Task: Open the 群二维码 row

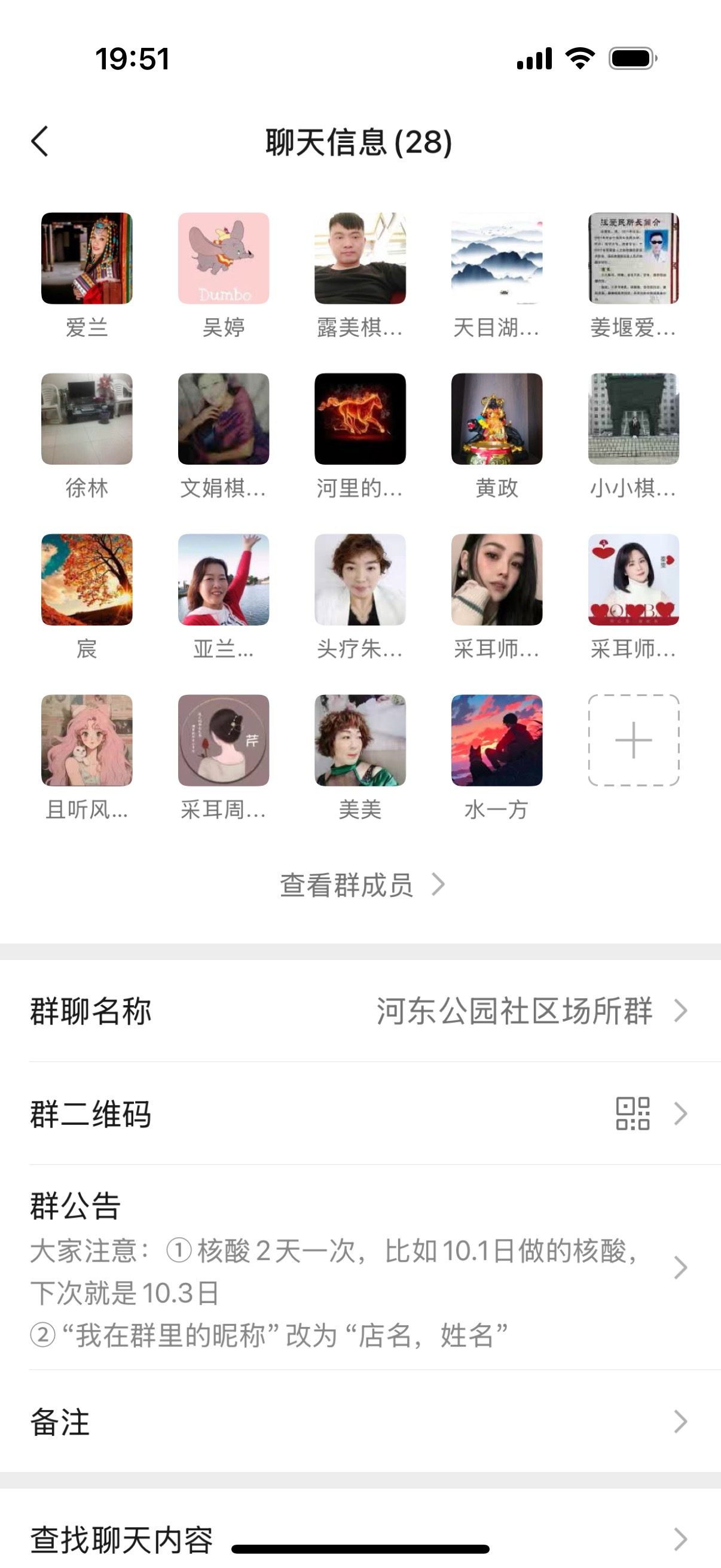Action: click(x=360, y=1114)
